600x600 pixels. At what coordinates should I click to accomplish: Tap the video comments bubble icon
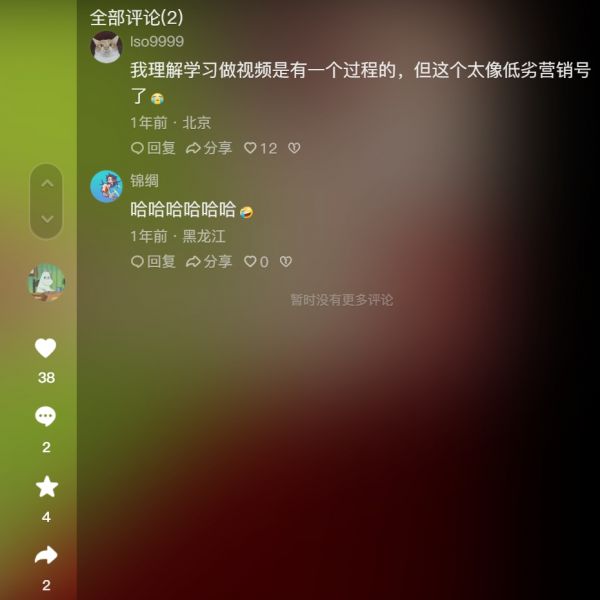pos(46,416)
